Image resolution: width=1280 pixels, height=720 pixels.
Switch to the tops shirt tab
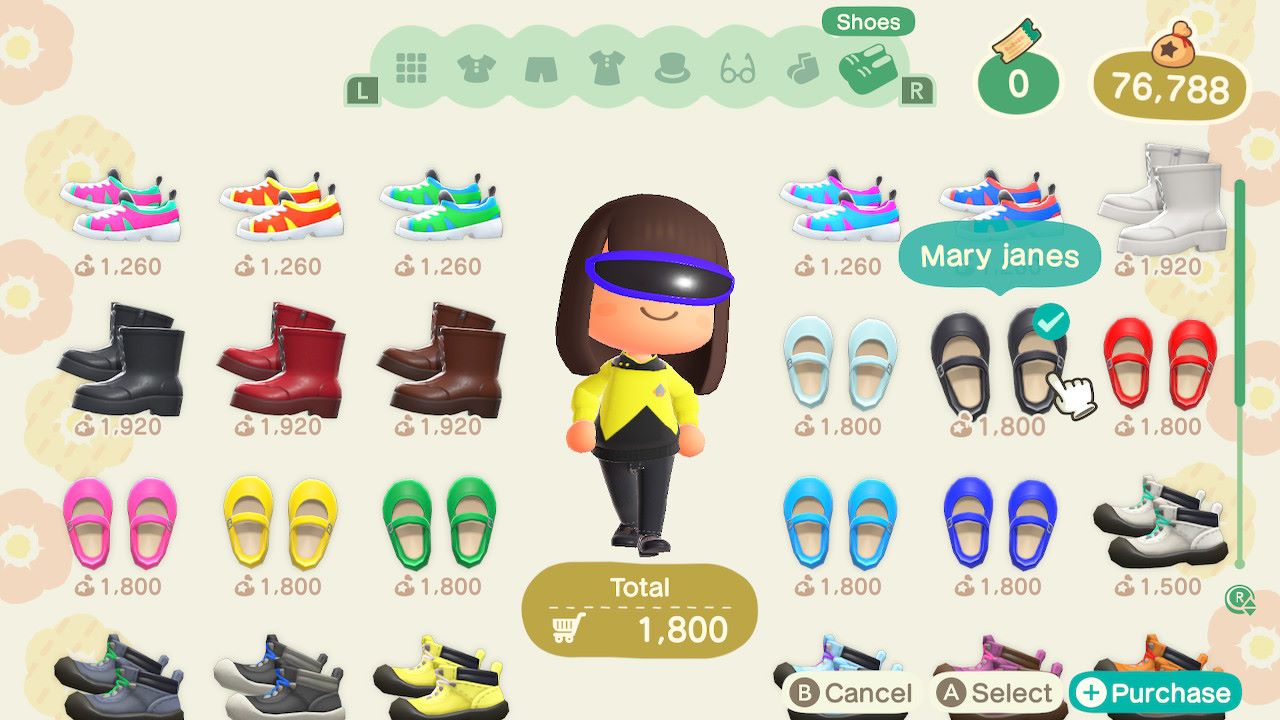(476, 68)
